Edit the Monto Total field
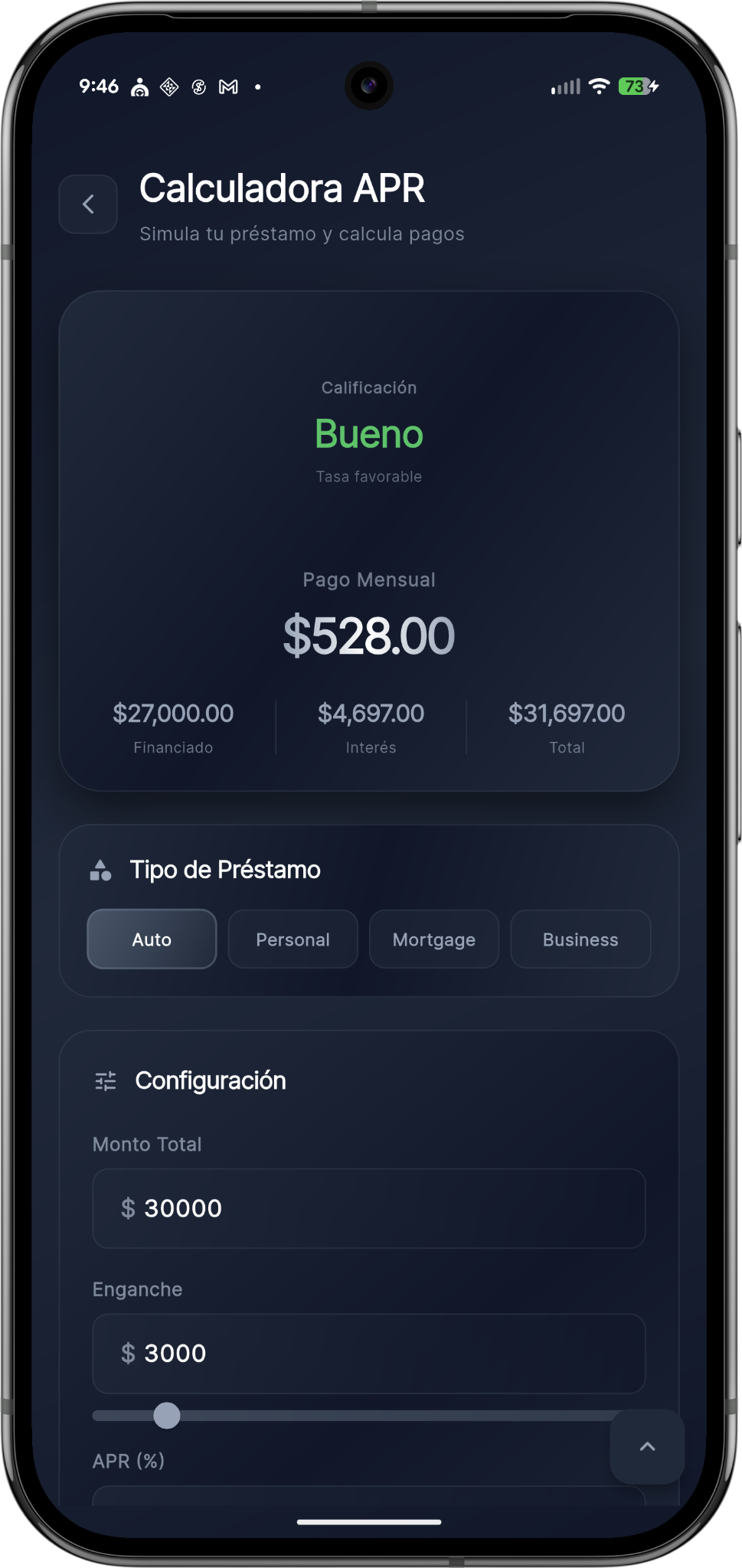This screenshot has width=742, height=1568. tap(368, 1208)
